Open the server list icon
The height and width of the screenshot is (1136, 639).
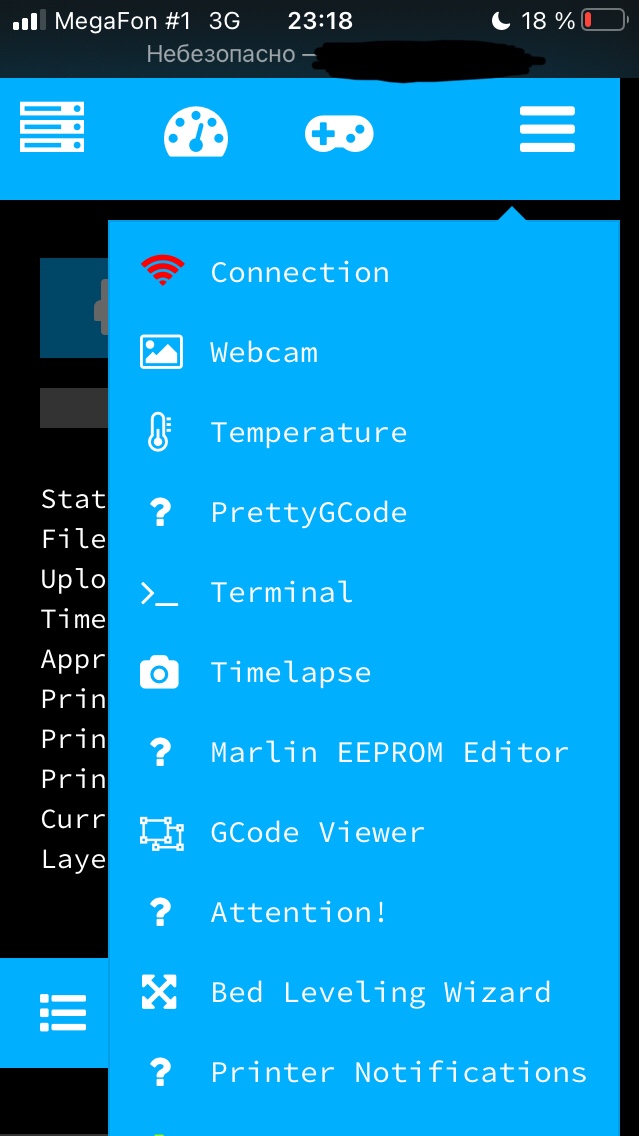51,128
